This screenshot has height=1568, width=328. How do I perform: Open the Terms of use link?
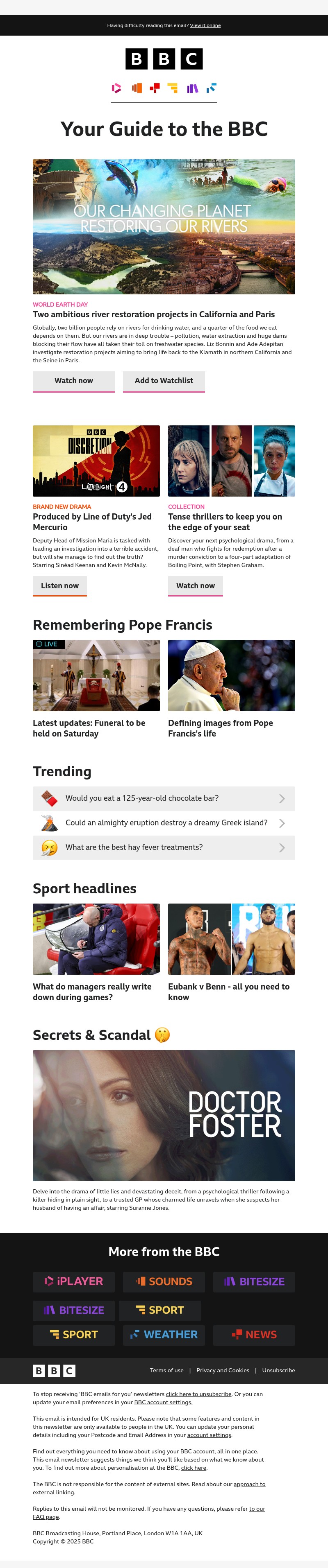tap(166, 1370)
